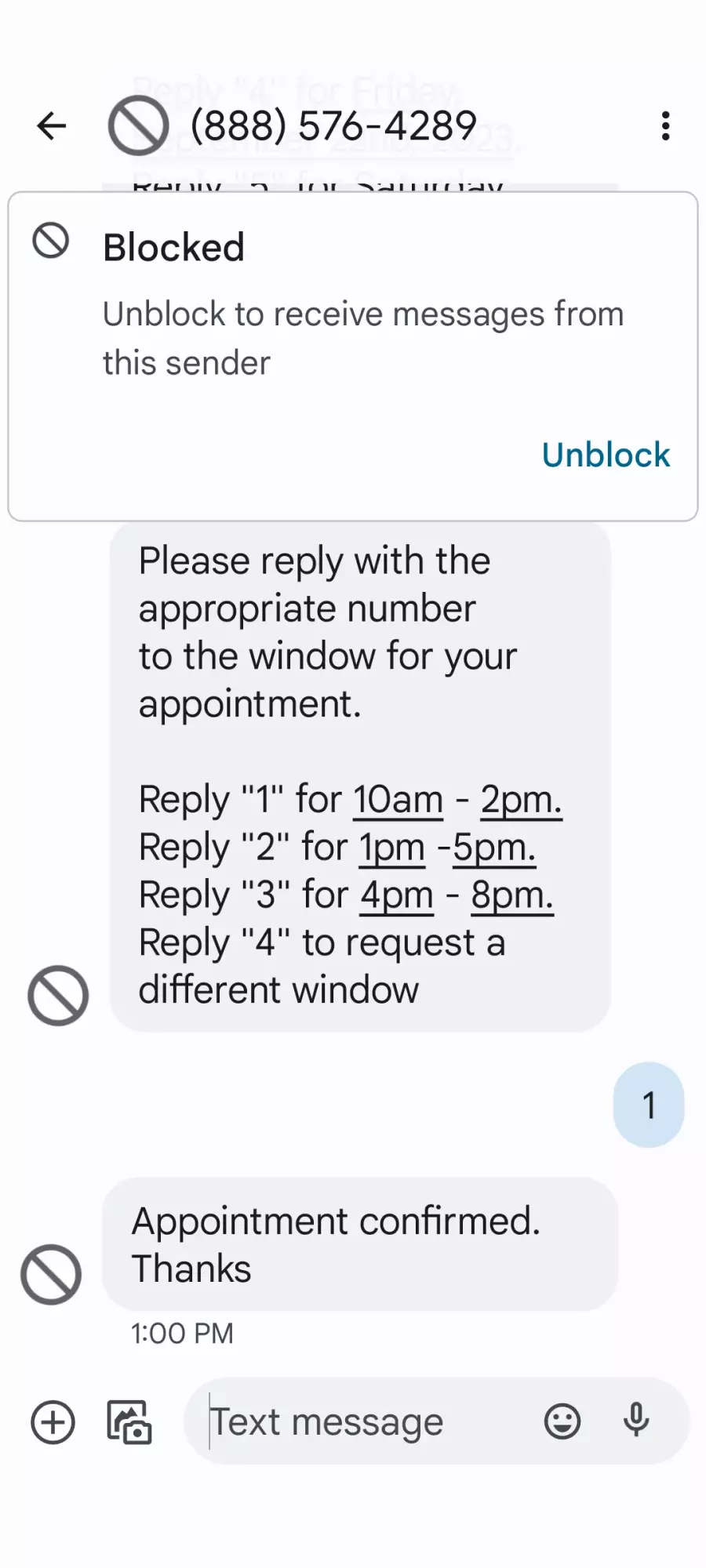This screenshot has width=706, height=1568.
Task: Tap the blocked avatar beside Appointment confirmed
Action: point(51,1274)
